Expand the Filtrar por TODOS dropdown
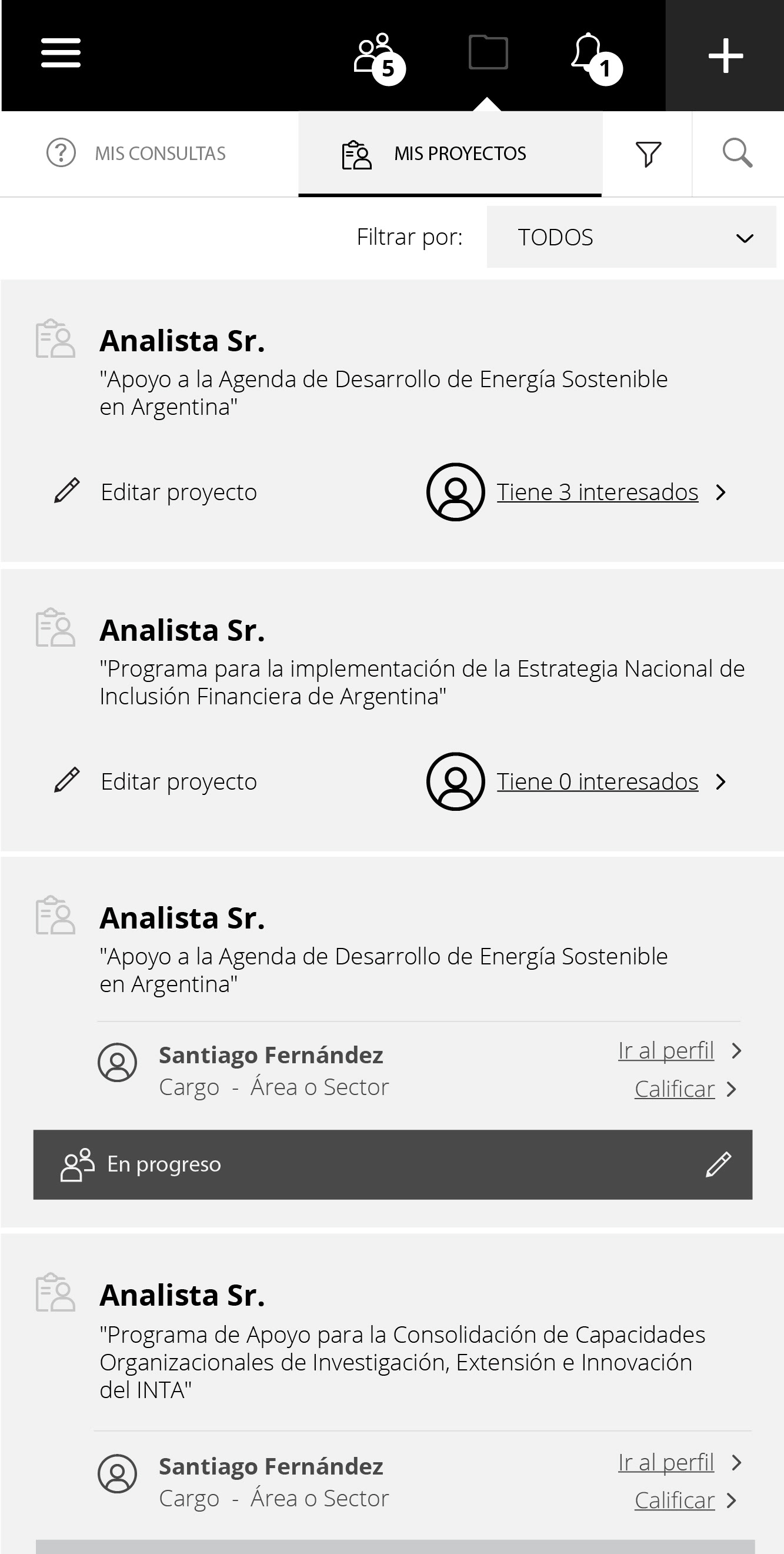This screenshot has width=784, height=1554. click(x=631, y=237)
